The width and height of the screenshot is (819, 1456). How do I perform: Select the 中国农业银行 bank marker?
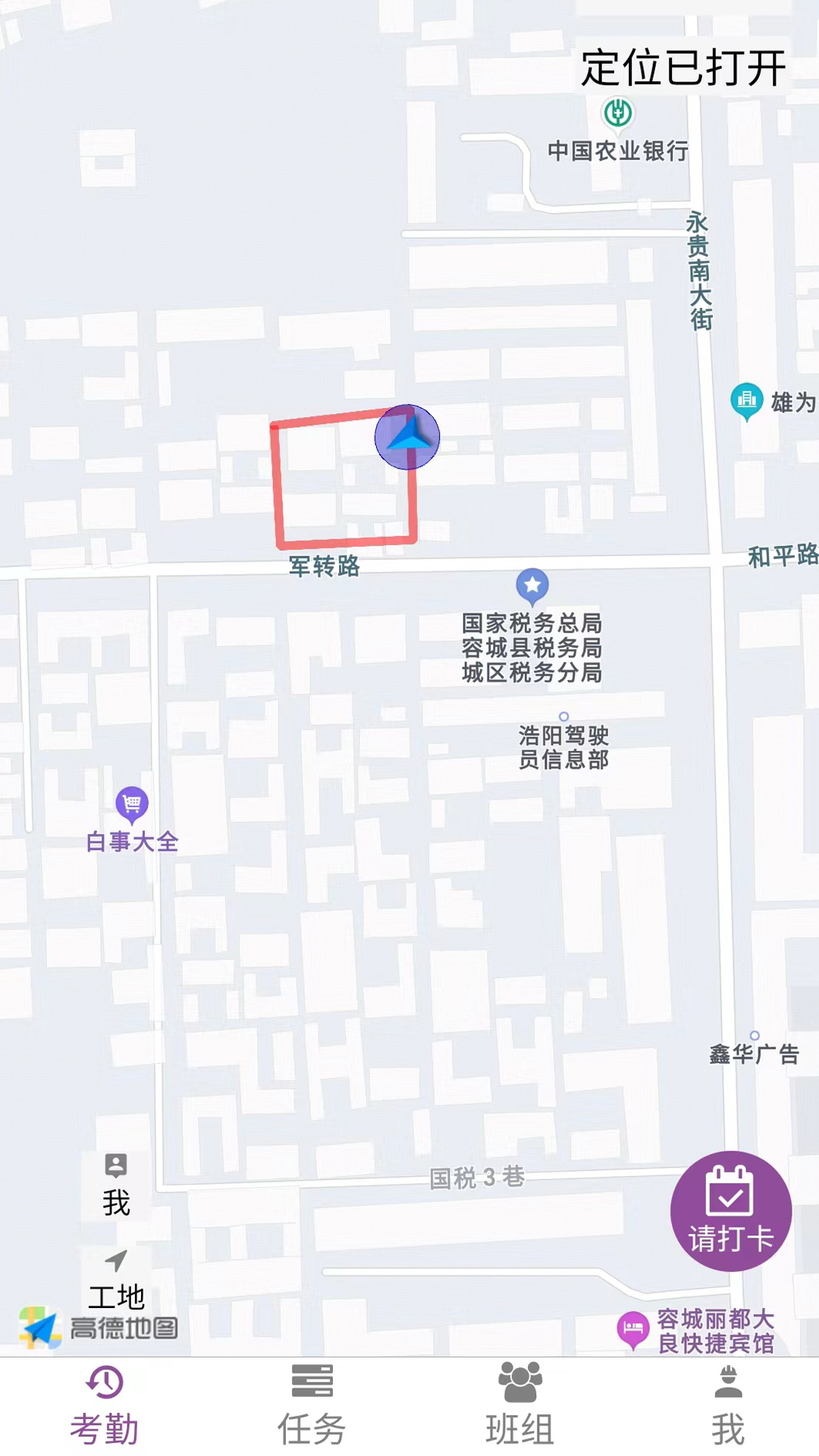point(617,114)
